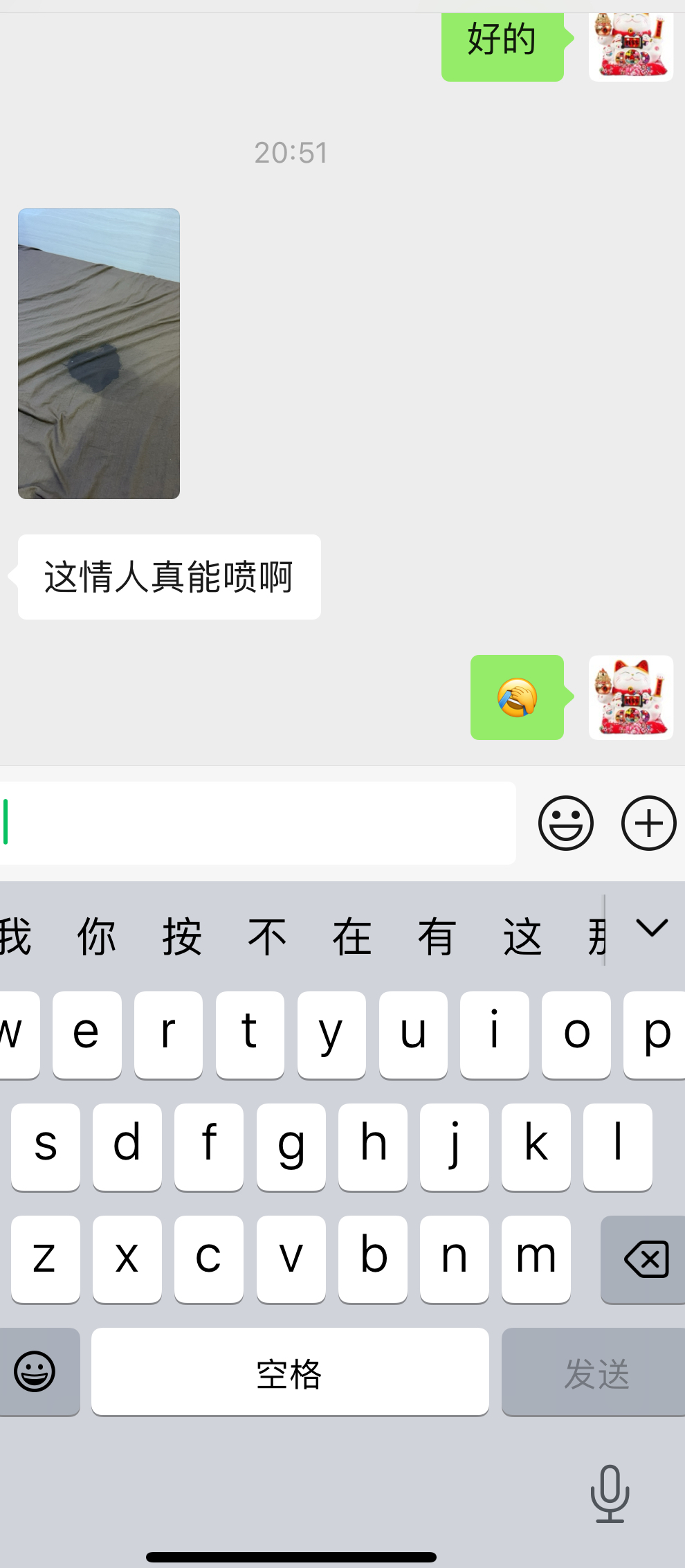Start voice dictation with the microphone
The image size is (685, 1568).
click(610, 1493)
